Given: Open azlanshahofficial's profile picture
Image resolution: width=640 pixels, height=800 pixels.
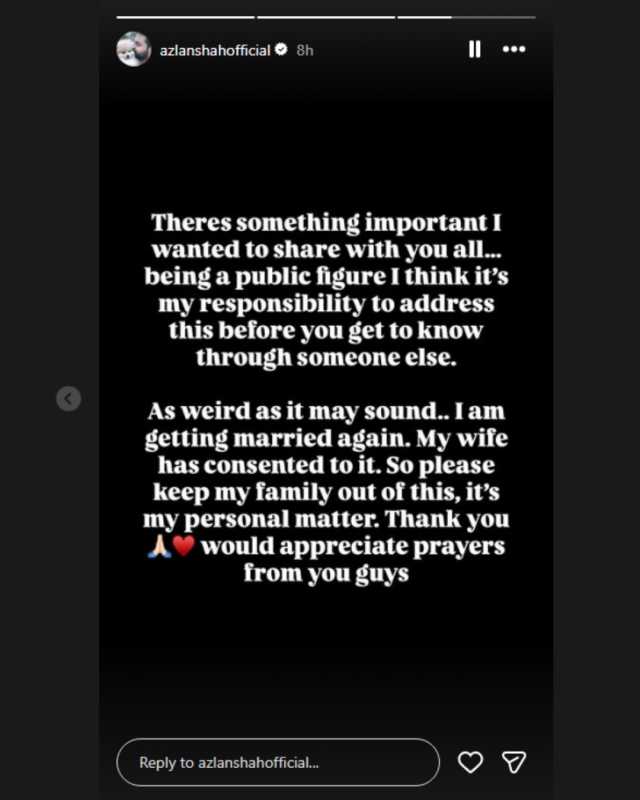Looking at the screenshot, I should point(133,49).
